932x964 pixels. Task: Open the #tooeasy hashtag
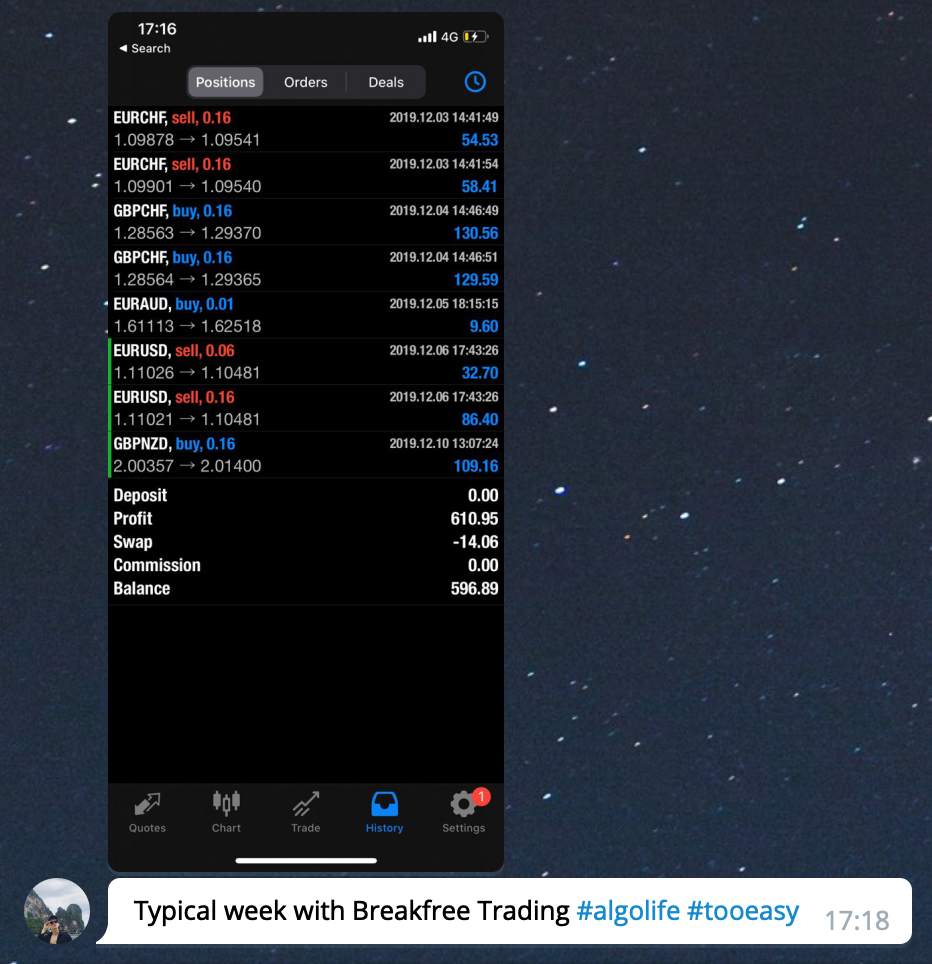[x=742, y=911]
